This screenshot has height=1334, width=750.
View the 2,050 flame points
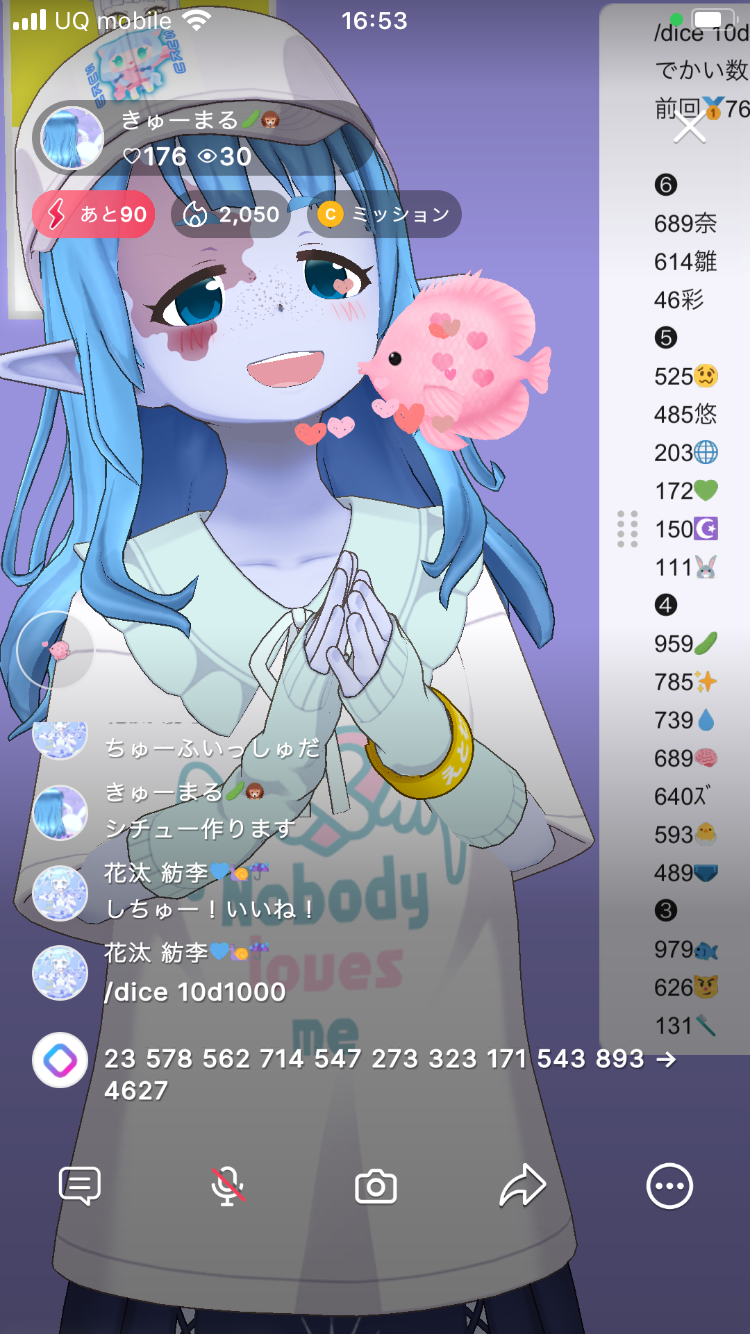point(231,214)
